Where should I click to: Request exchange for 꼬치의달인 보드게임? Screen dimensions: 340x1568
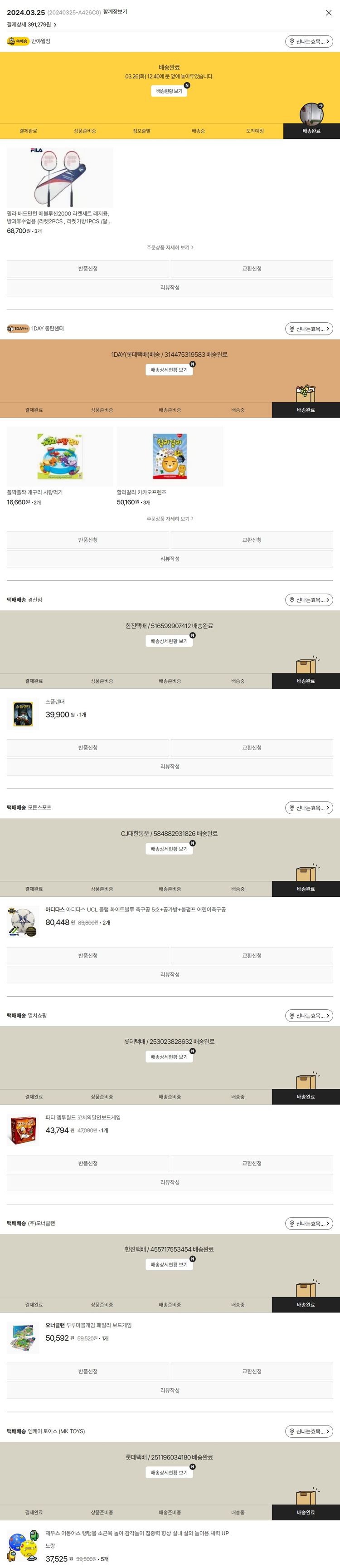[252, 1163]
